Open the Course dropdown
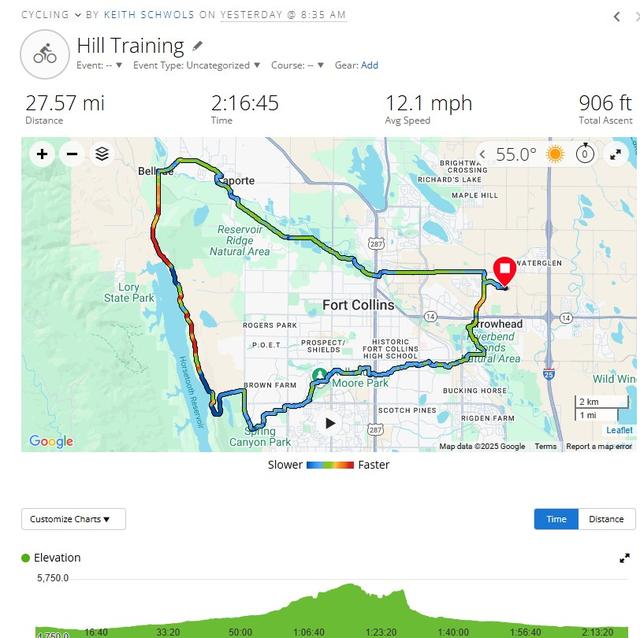Viewport: 640px width, 638px height. (297, 65)
